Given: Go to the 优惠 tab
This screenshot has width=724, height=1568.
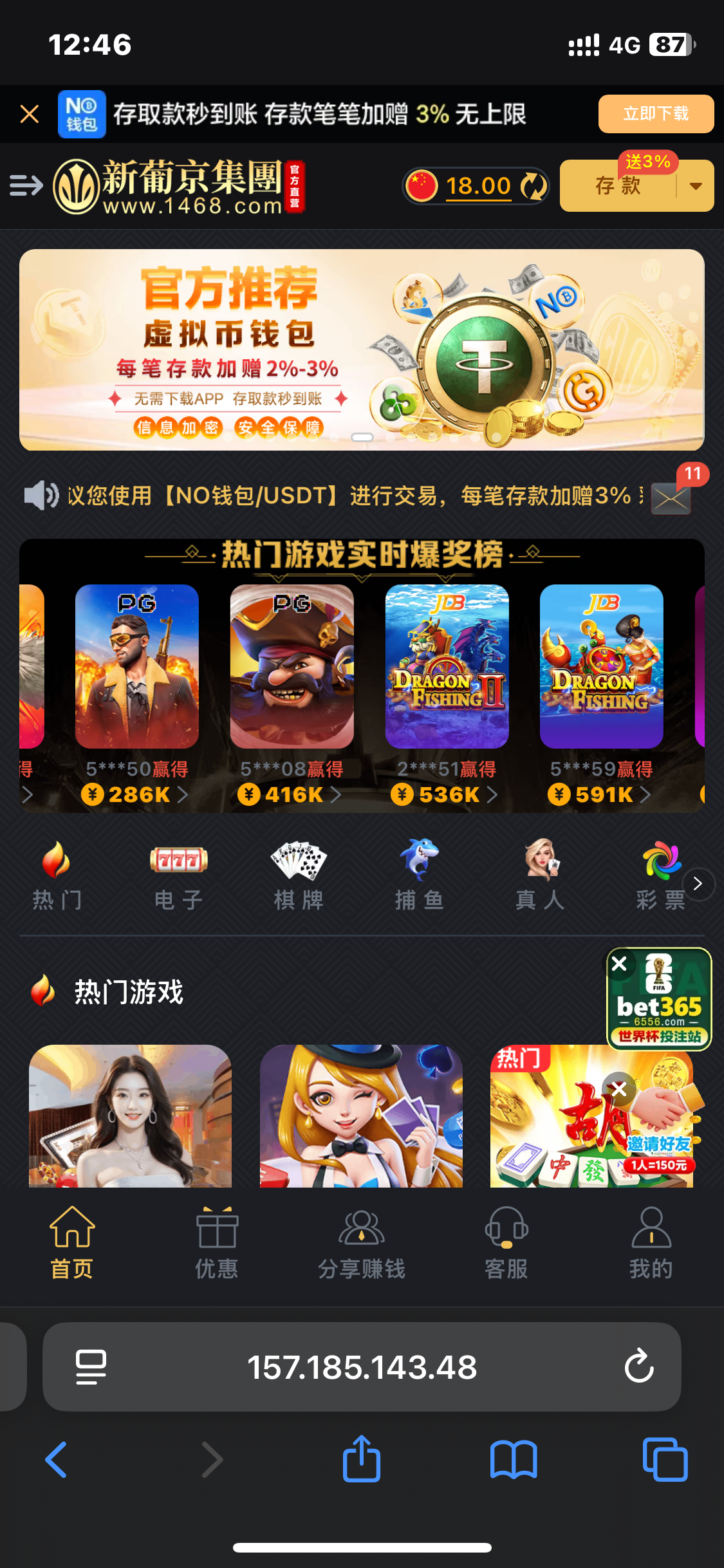Looking at the screenshot, I should [217, 1243].
